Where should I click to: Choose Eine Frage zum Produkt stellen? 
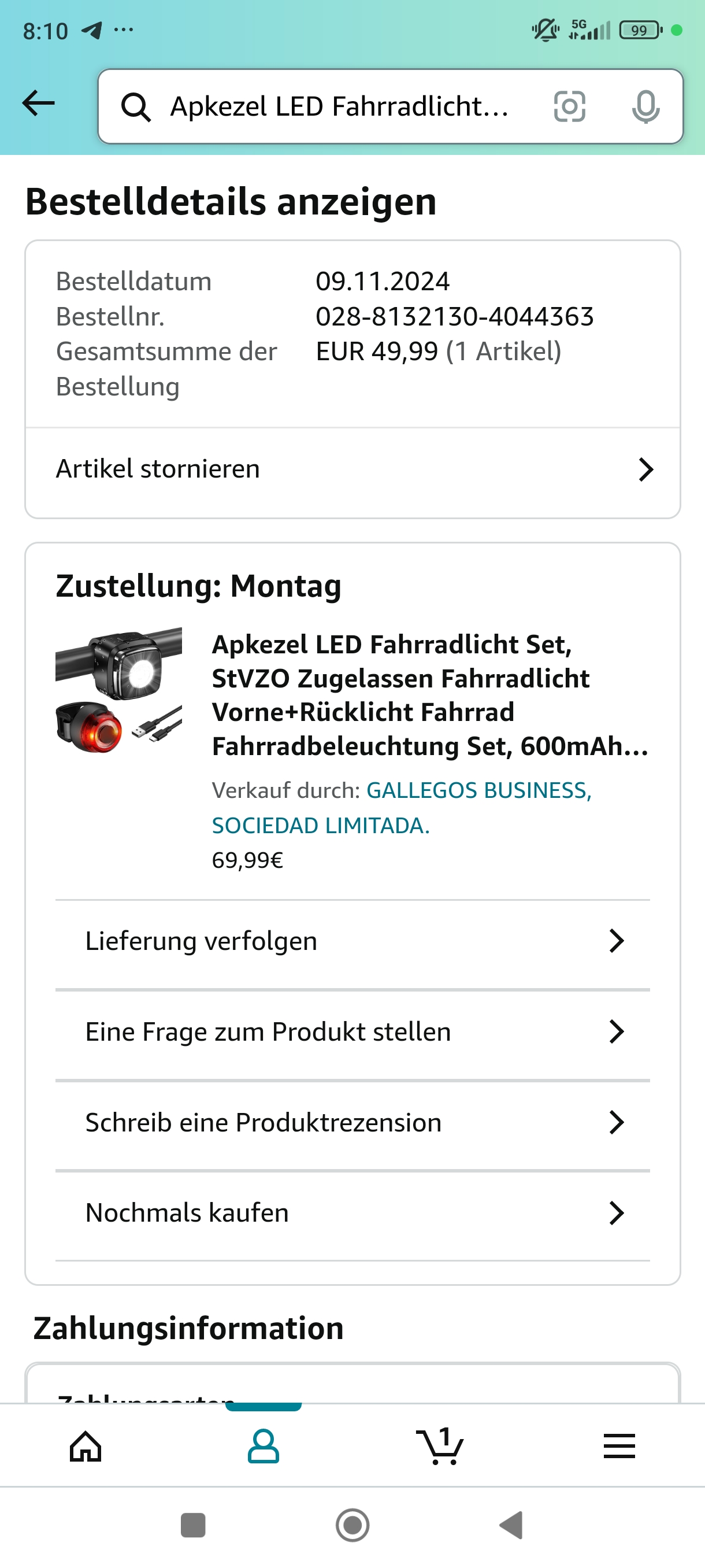(353, 1031)
